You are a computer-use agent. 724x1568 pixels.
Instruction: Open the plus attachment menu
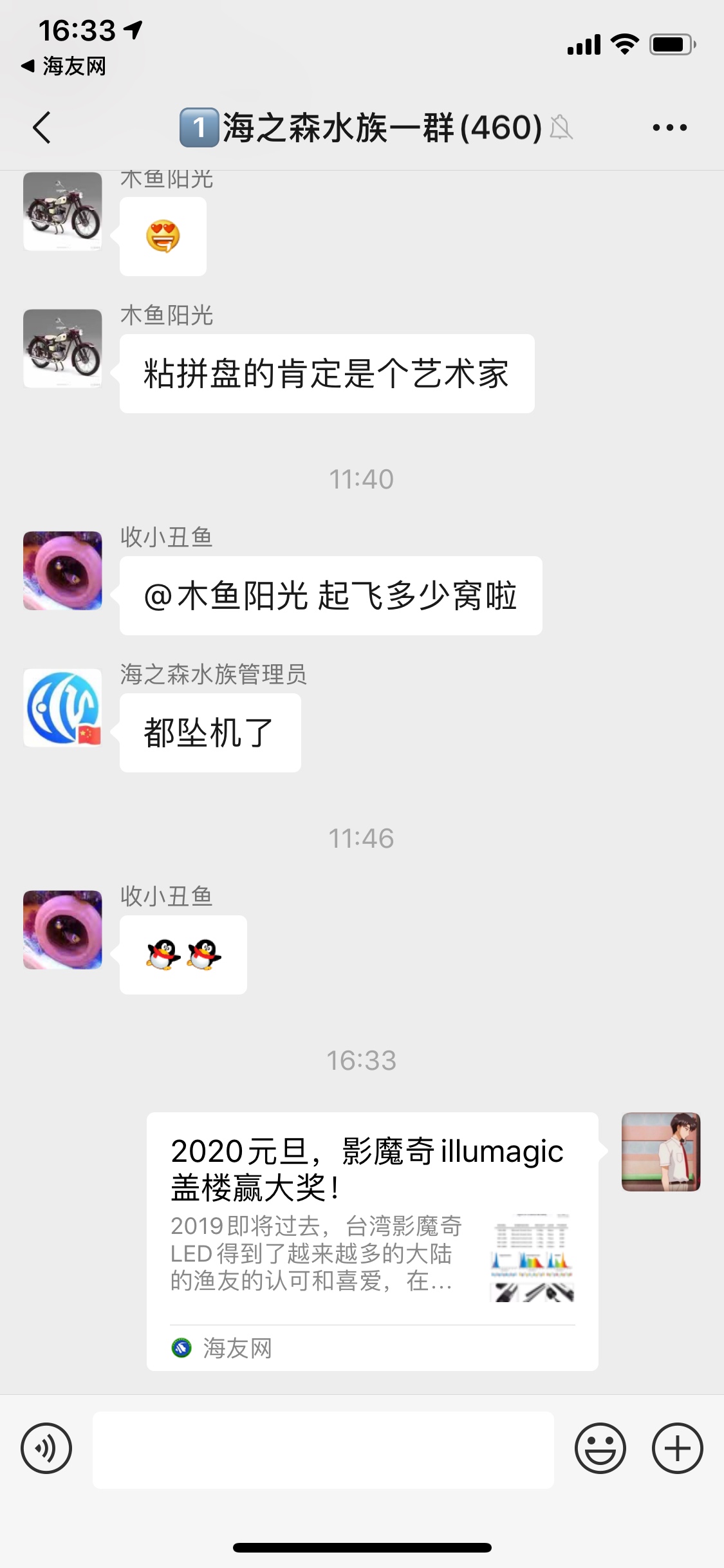click(677, 1448)
